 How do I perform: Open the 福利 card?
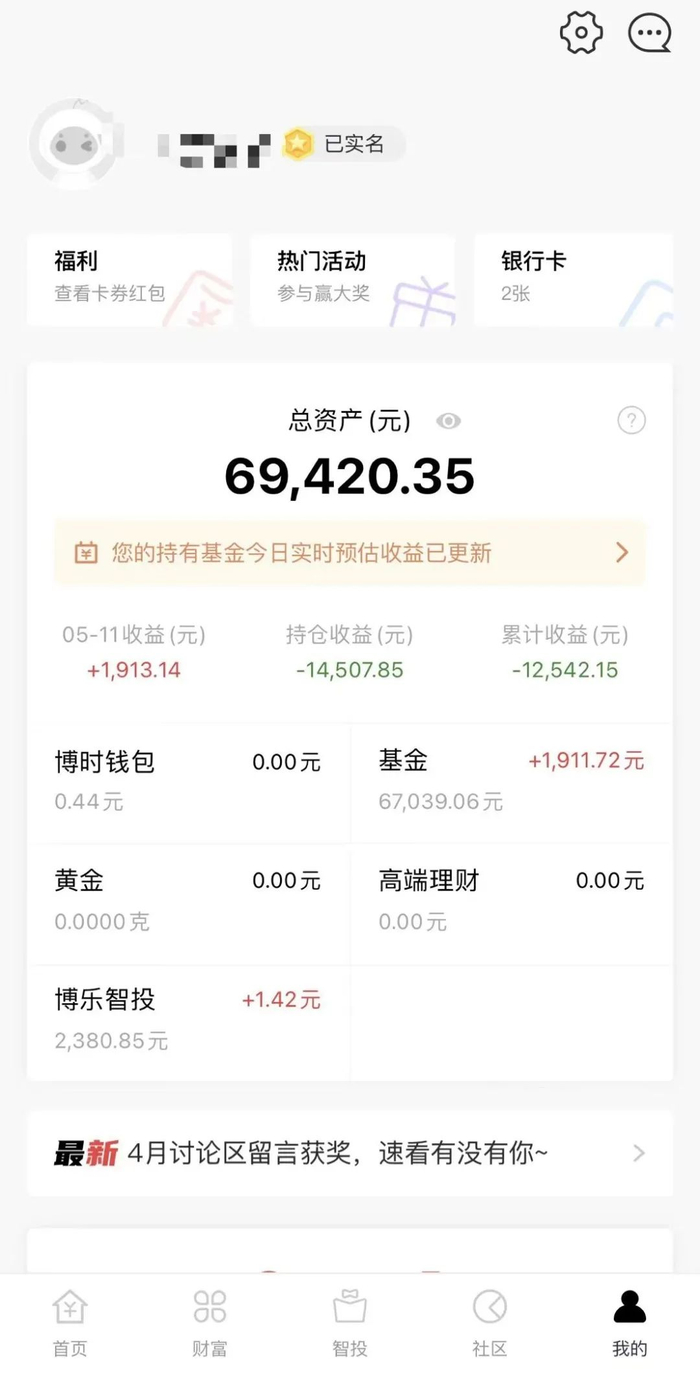(x=129, y=278)
